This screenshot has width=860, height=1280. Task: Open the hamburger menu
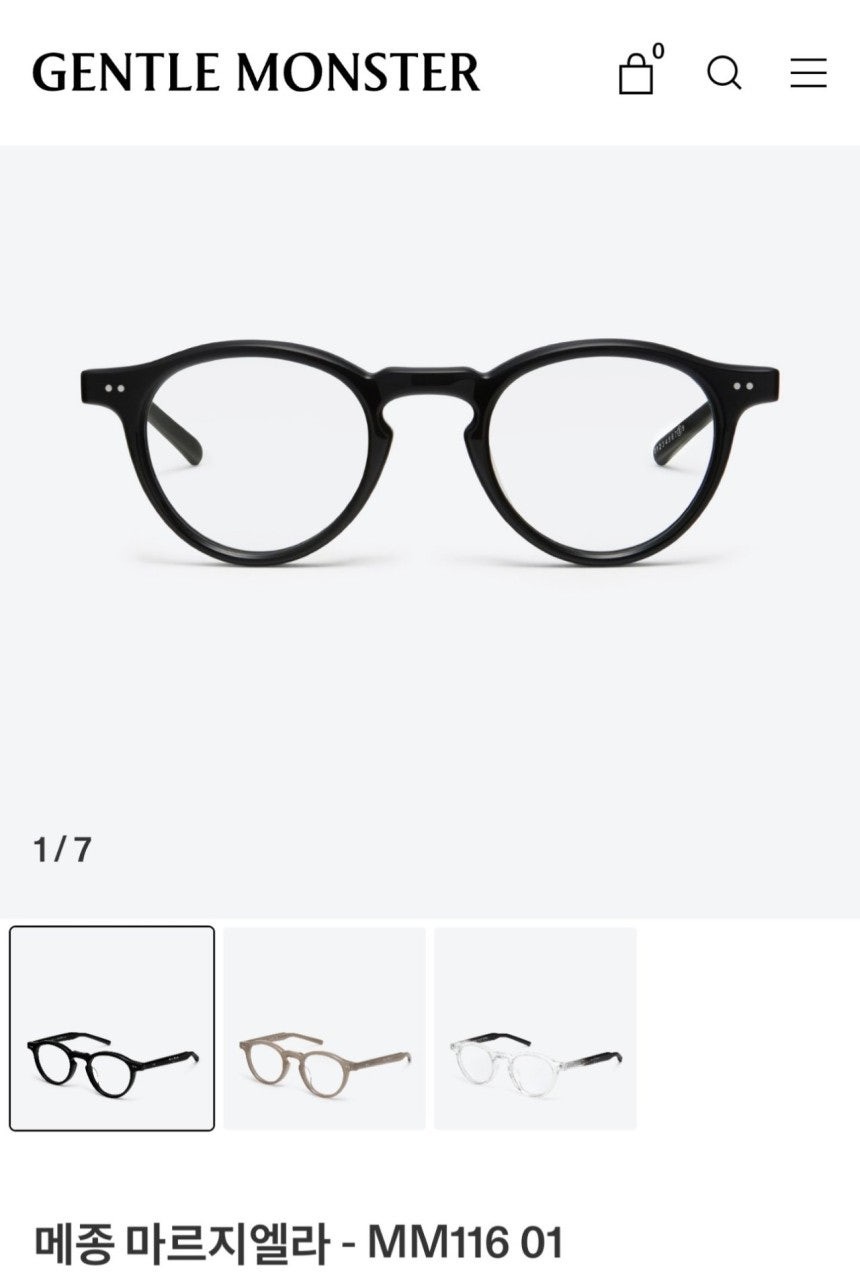[x=808, y=73]
